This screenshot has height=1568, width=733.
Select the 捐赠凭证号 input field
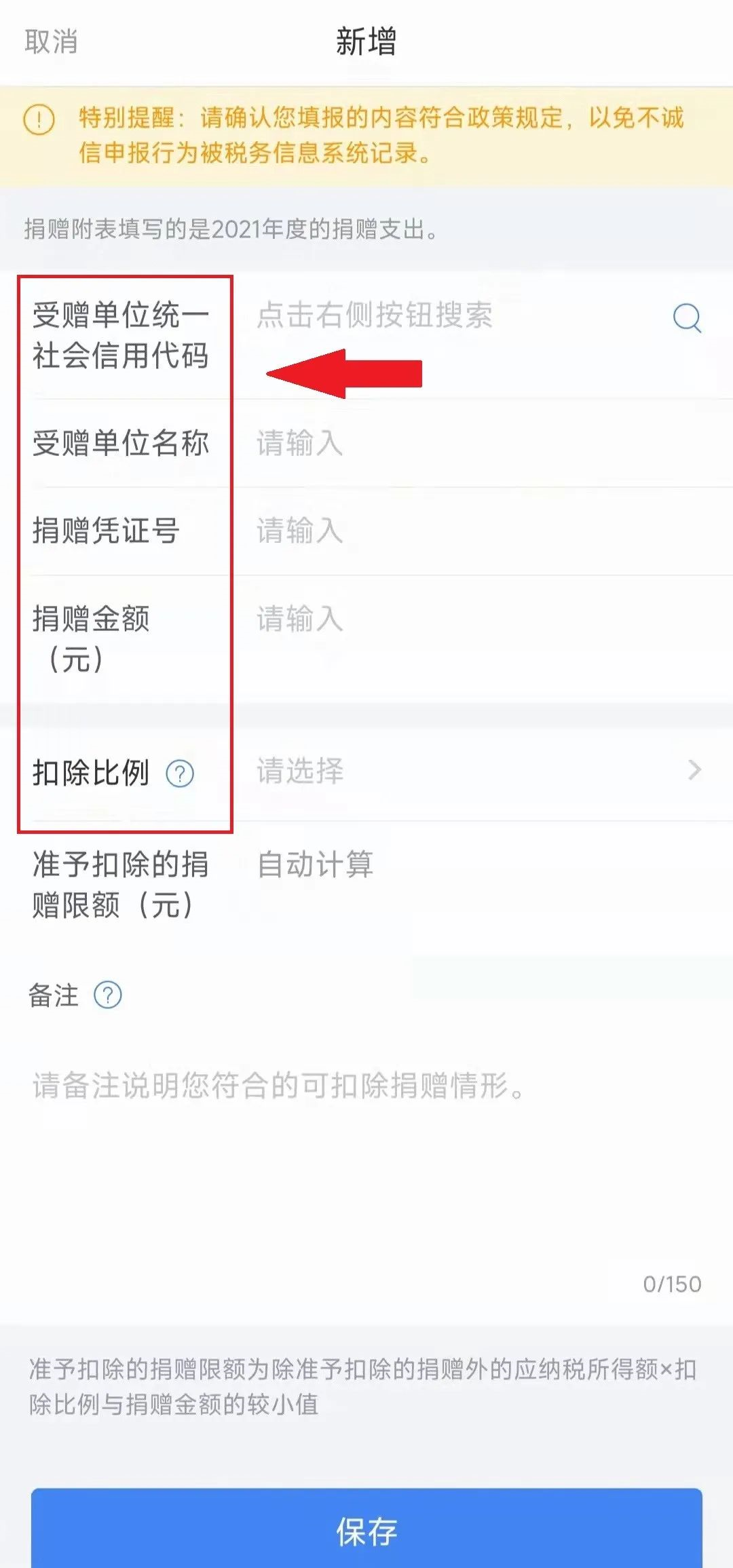(x=482, y=531)
